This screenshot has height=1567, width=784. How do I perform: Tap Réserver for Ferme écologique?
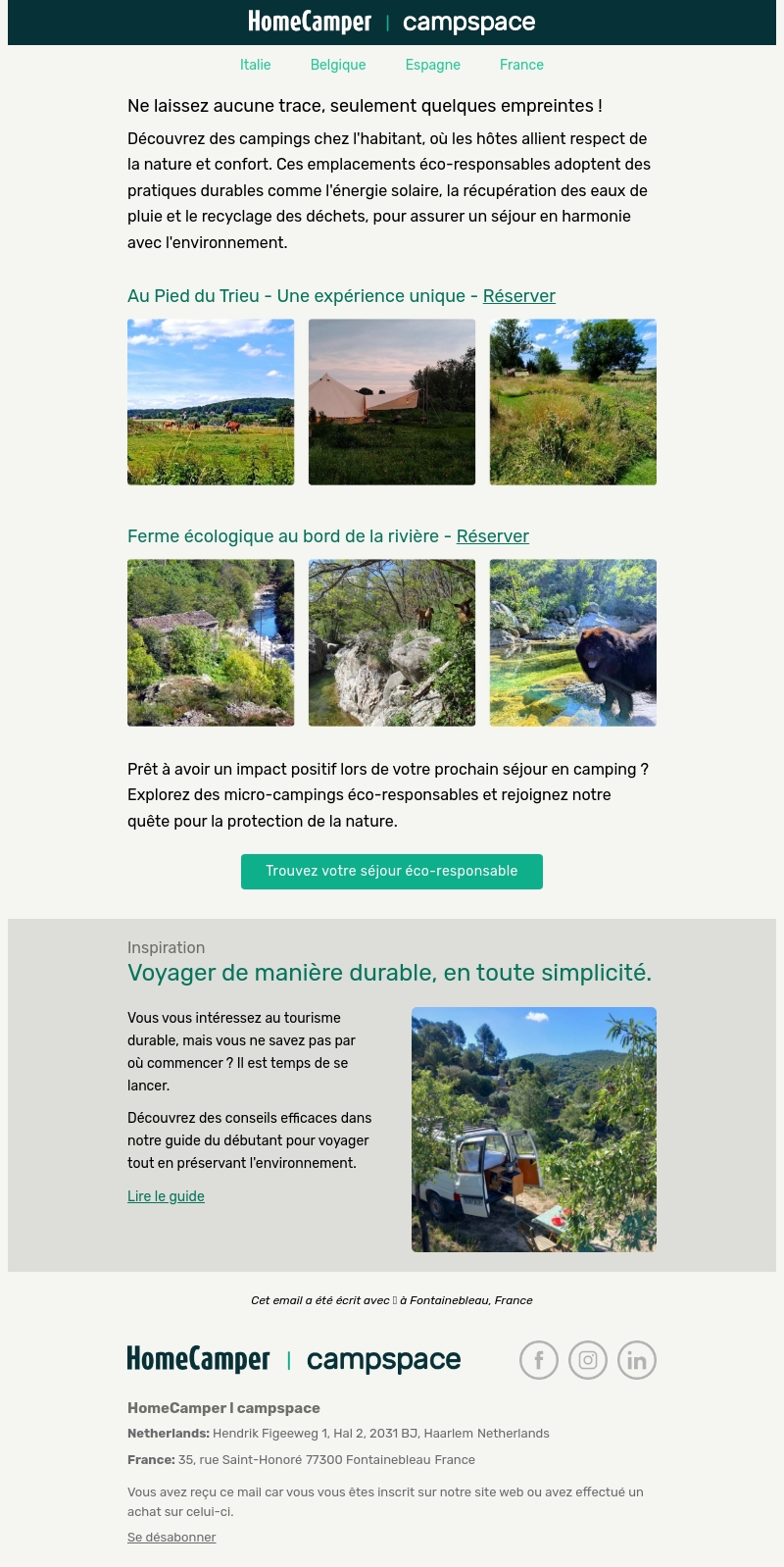(492, 536)
